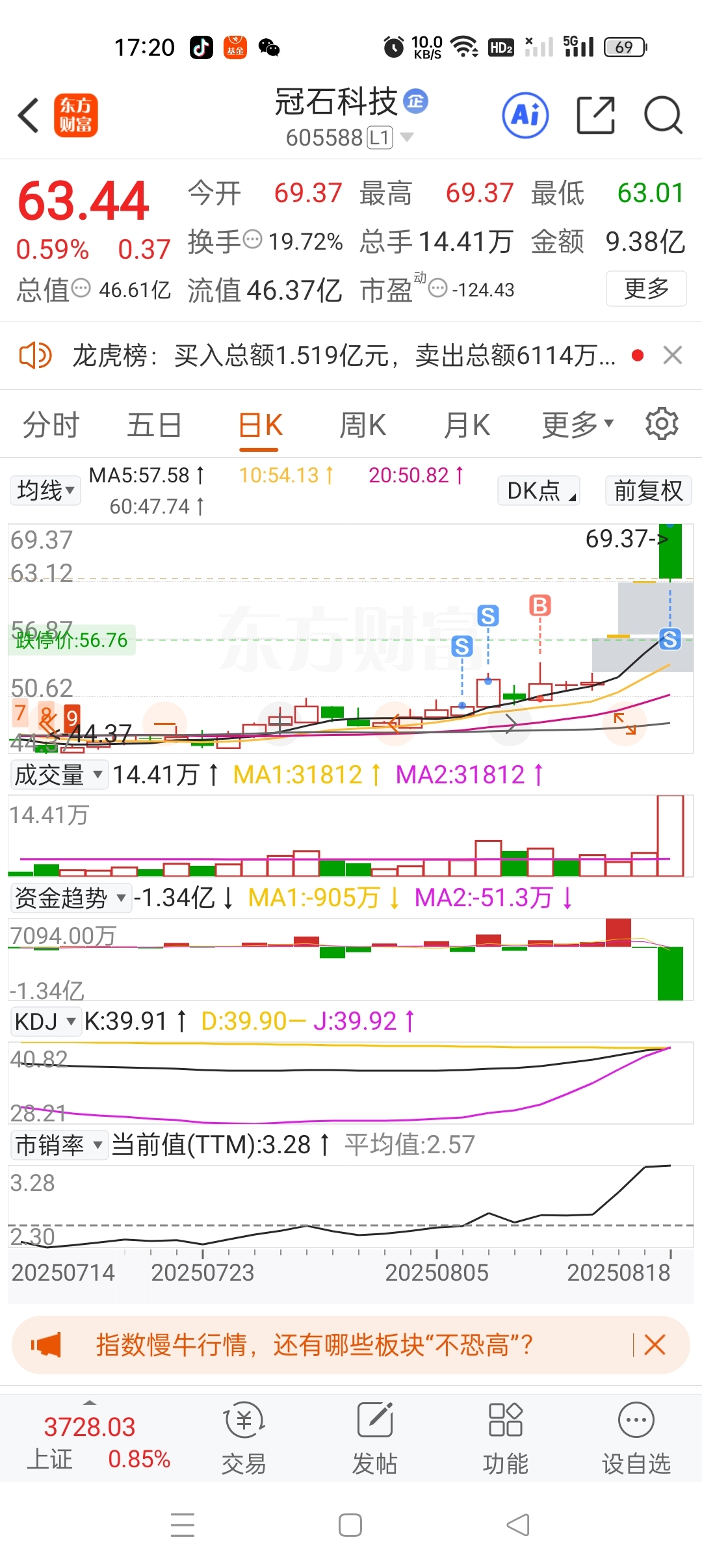
Task: Share this stock page
Action: [x=595, y=115]
